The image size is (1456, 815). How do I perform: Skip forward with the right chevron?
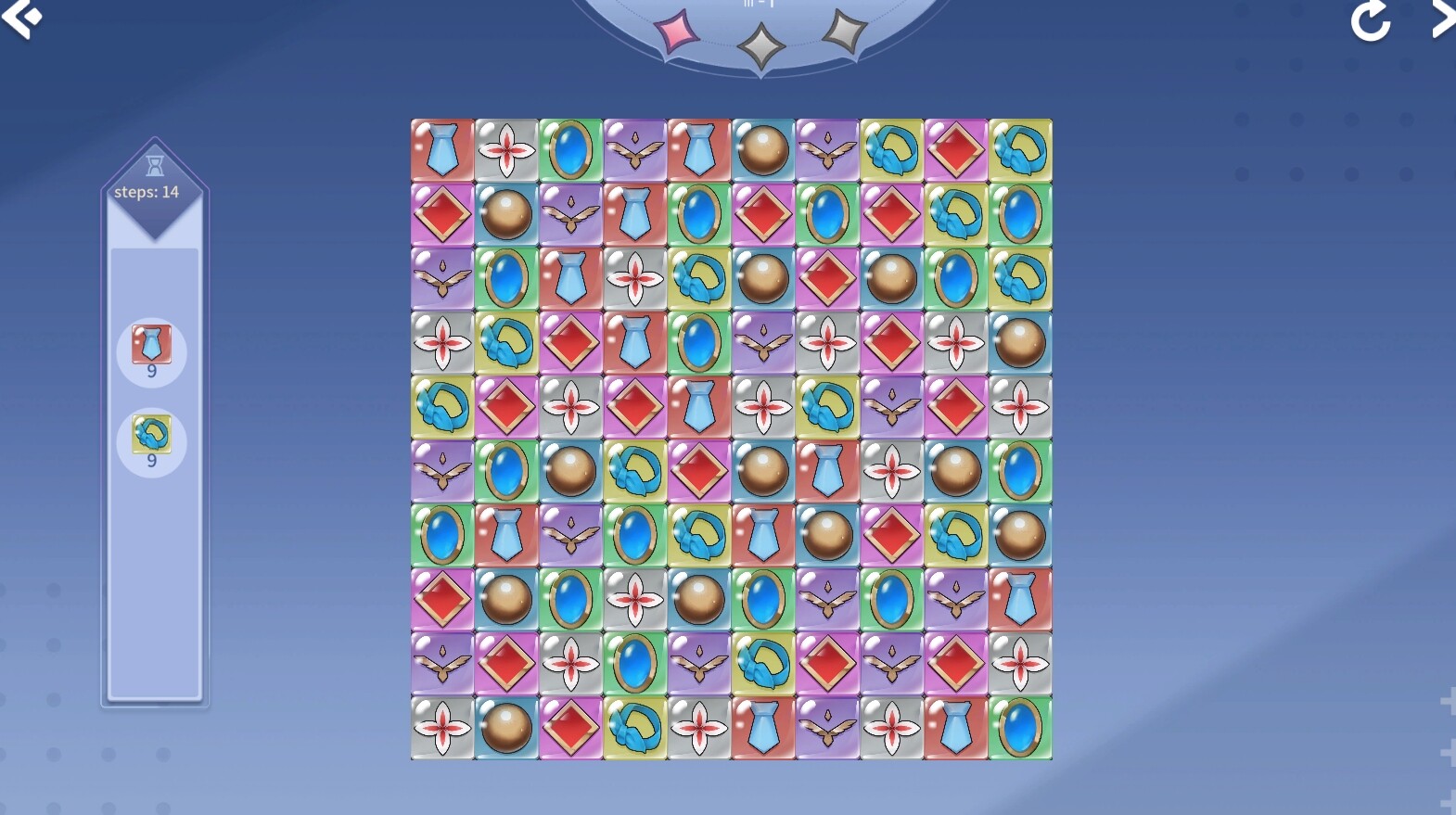point(1443,19)
